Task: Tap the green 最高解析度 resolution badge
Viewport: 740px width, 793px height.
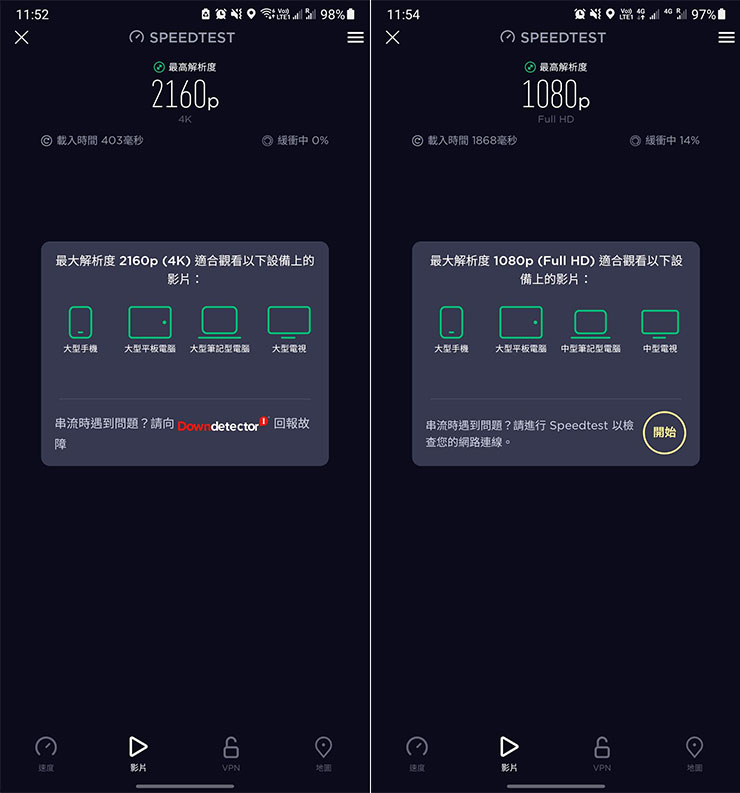Action: pos(184,68)
